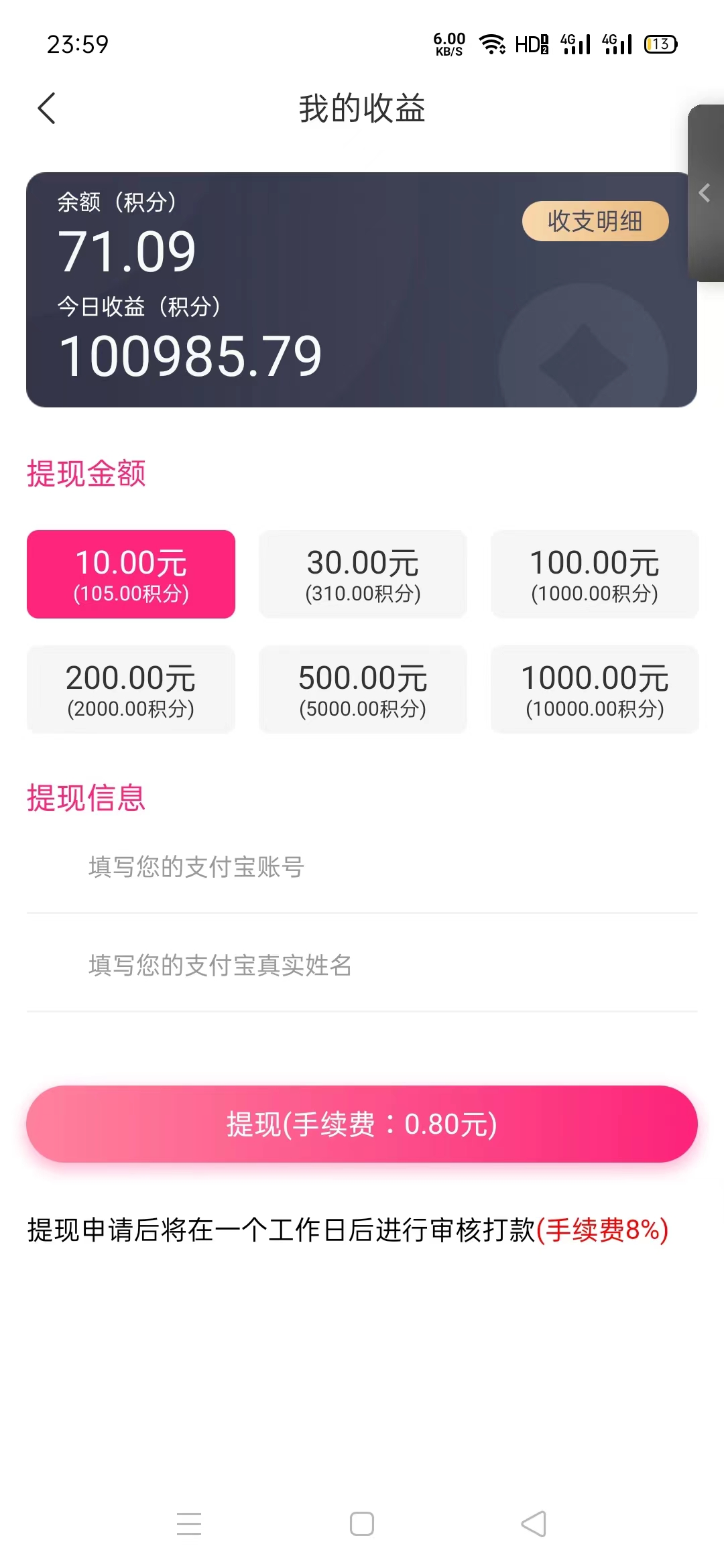The width and height of the screenshot is (724, 1568).
Task: Open 收支明细 income and expense details
Action: tap(595, 221)
